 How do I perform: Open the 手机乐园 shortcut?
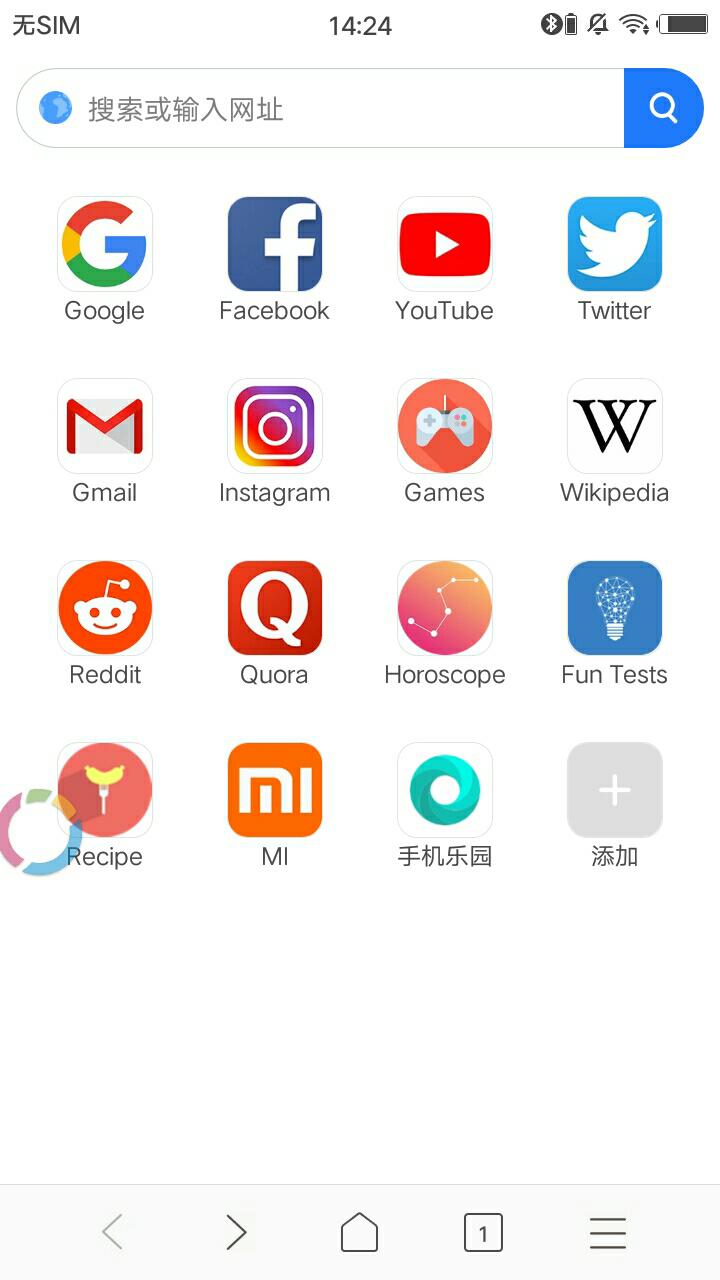(445, 791)
